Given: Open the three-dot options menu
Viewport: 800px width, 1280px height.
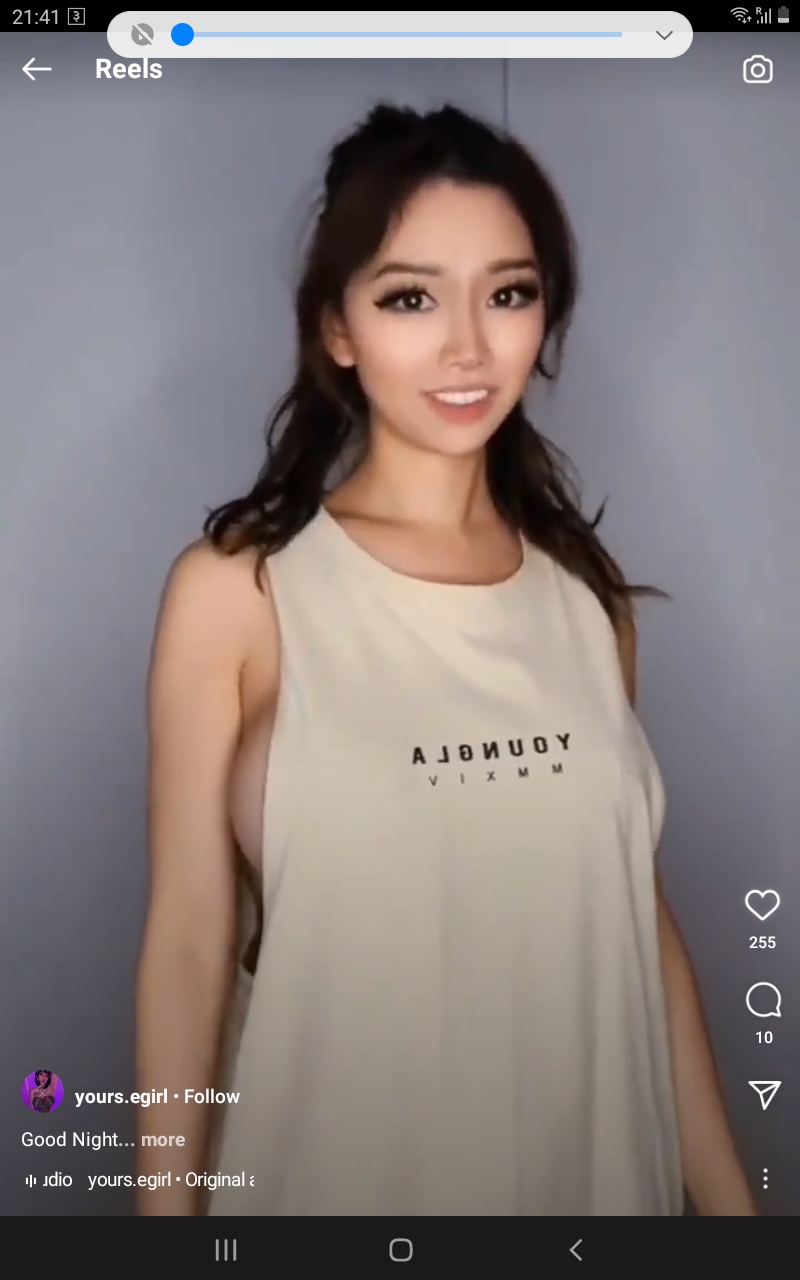Looking at the screenshot, I should click(765, 1178).
